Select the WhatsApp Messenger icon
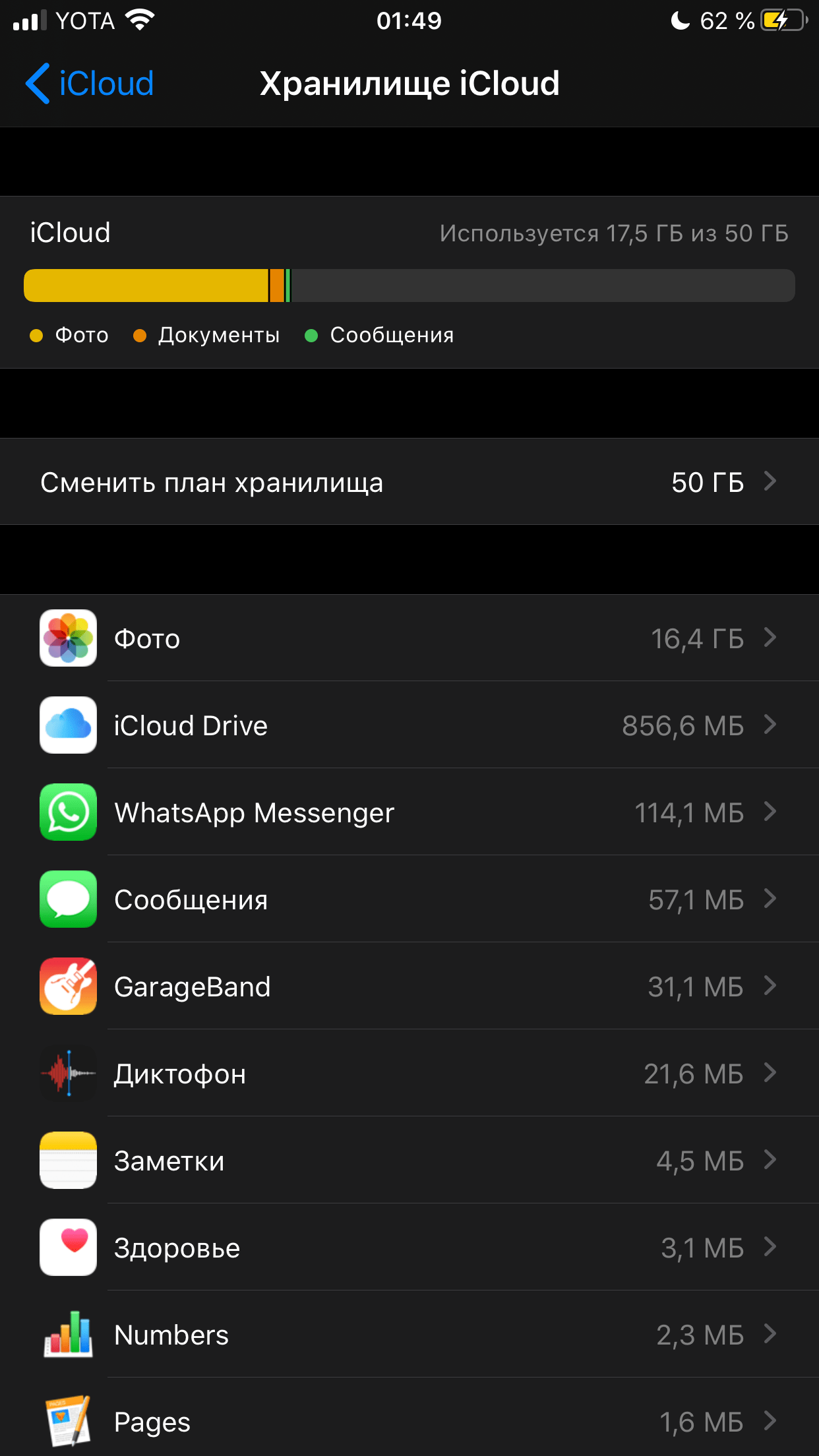Viewport: 819px width, 1456px height. [x=68, y=812]
